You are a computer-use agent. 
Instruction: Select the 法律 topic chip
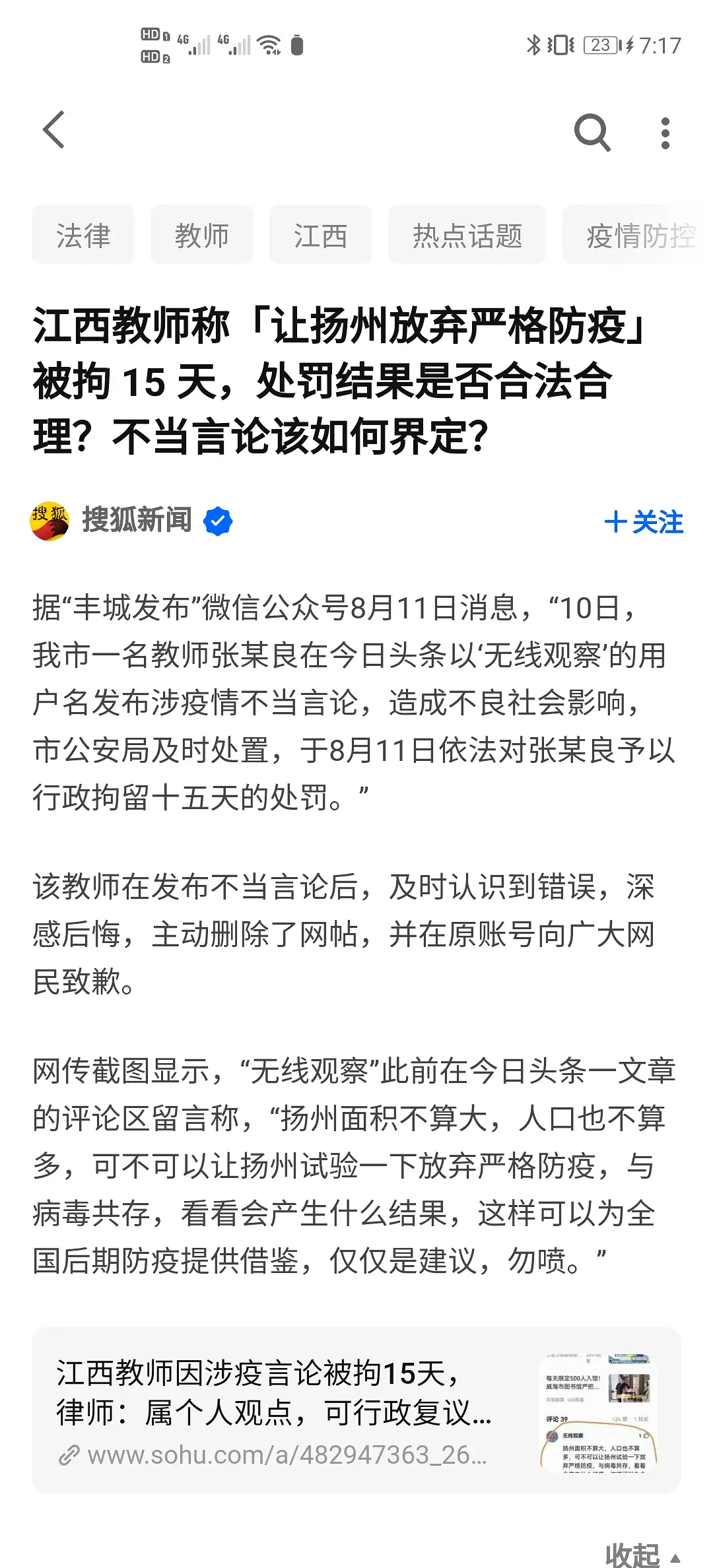click(83, 236)
